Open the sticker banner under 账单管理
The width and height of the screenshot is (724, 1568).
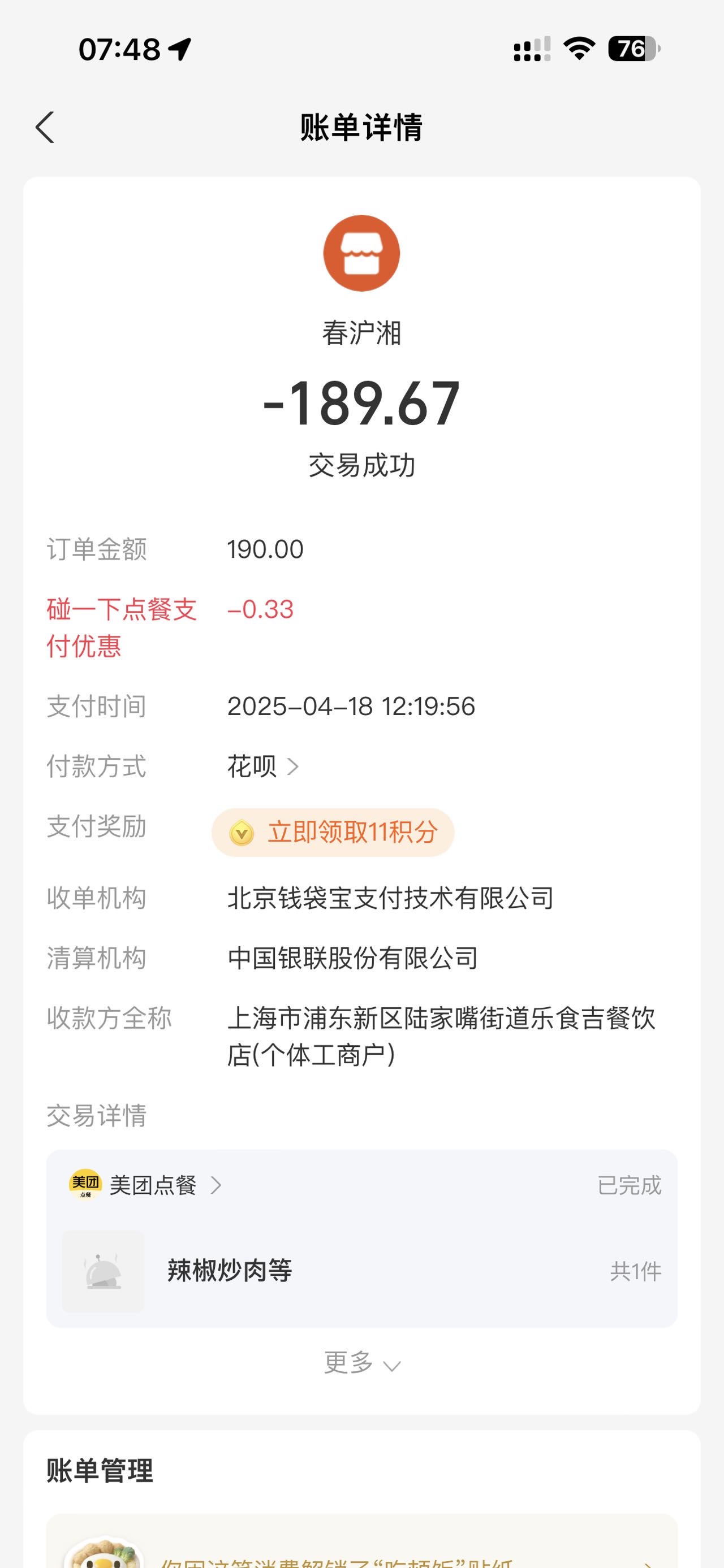361,1542
